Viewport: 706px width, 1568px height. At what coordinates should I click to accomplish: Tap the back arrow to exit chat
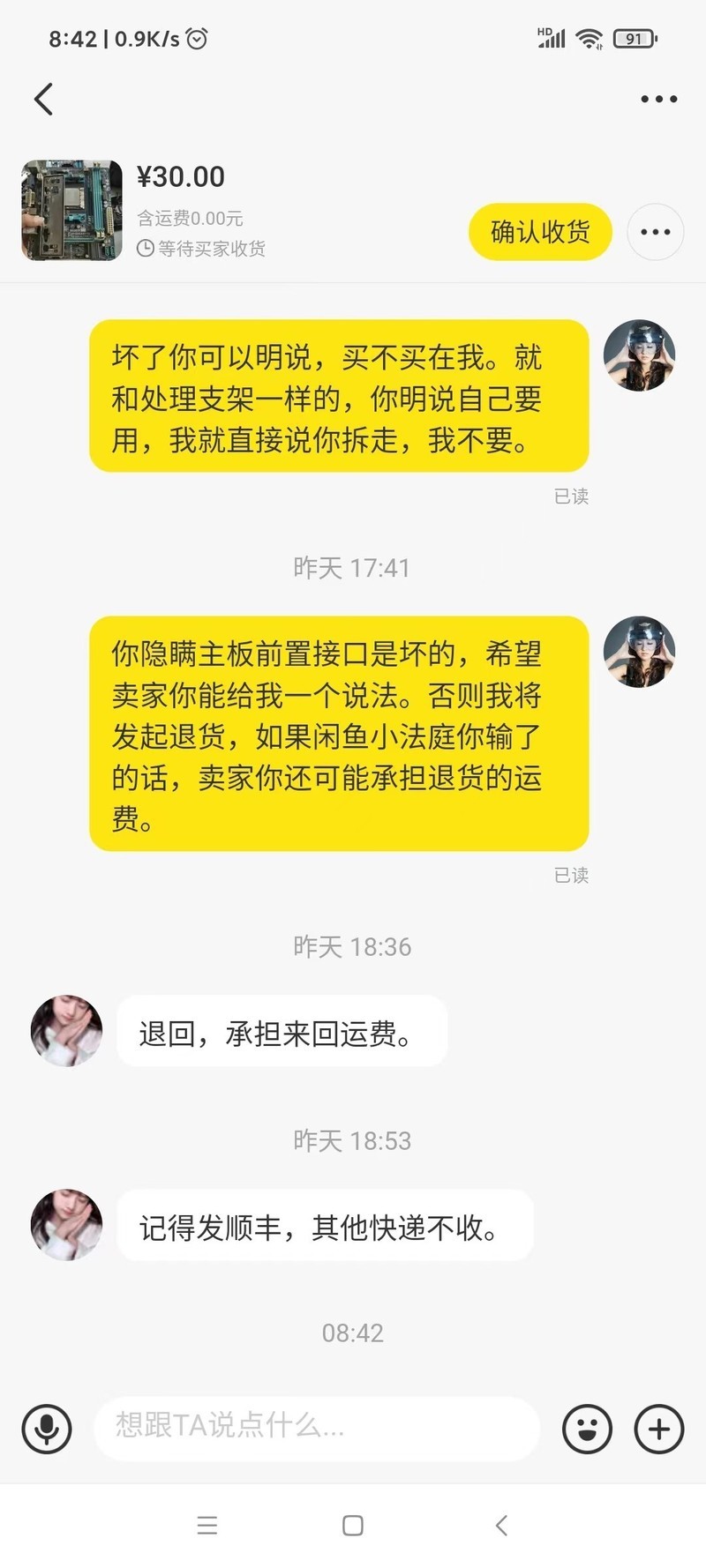[44, 99]
